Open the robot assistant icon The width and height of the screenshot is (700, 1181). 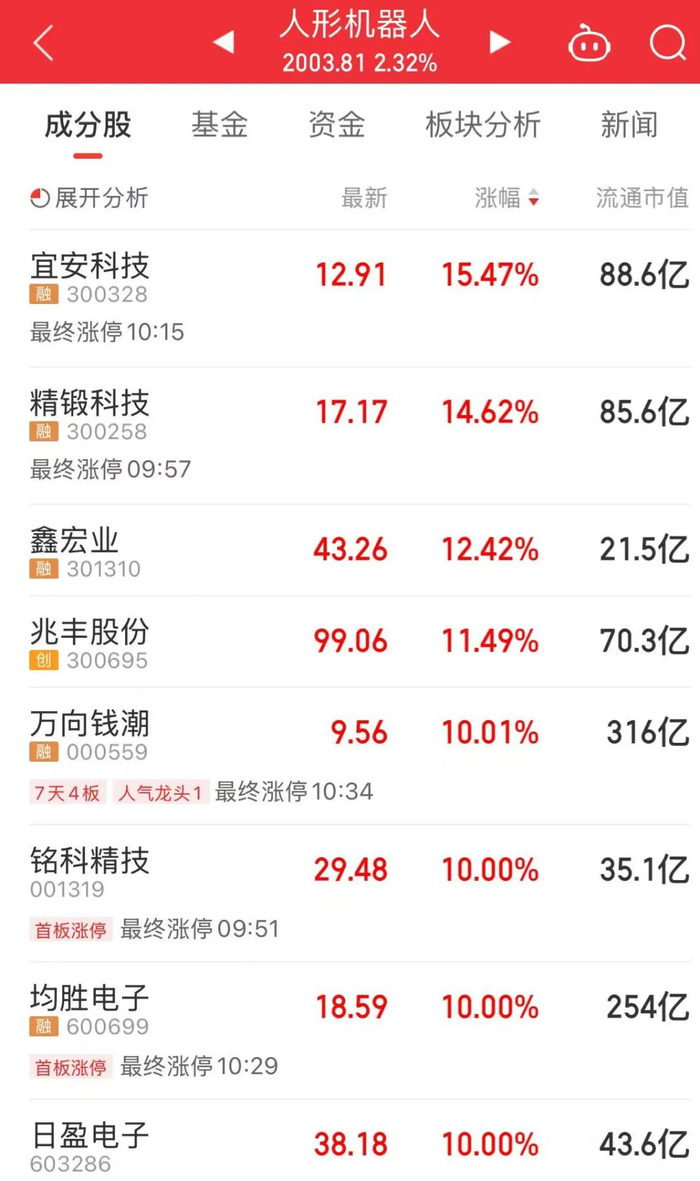coord(589,43)
